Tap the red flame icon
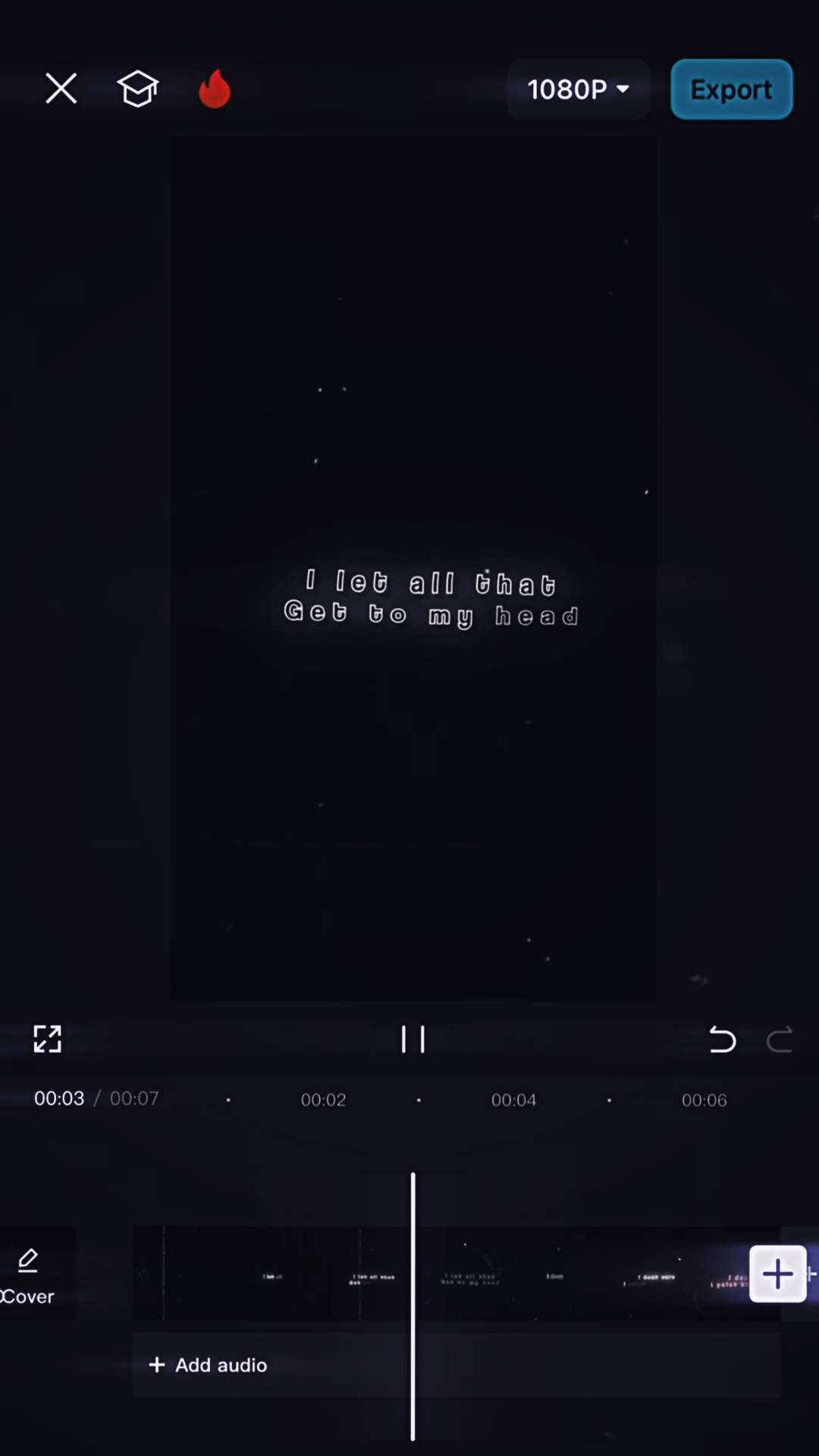Screen dimensions: 819x1456 tap(215, 88)
